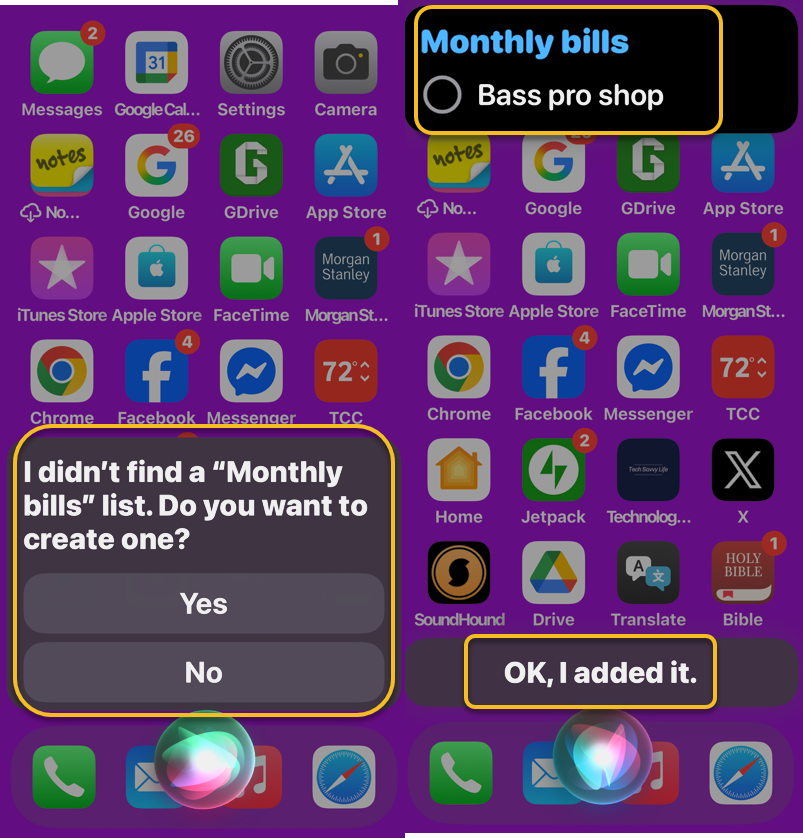
Task: Launch the Camera app
Action: tap(345, 63)
